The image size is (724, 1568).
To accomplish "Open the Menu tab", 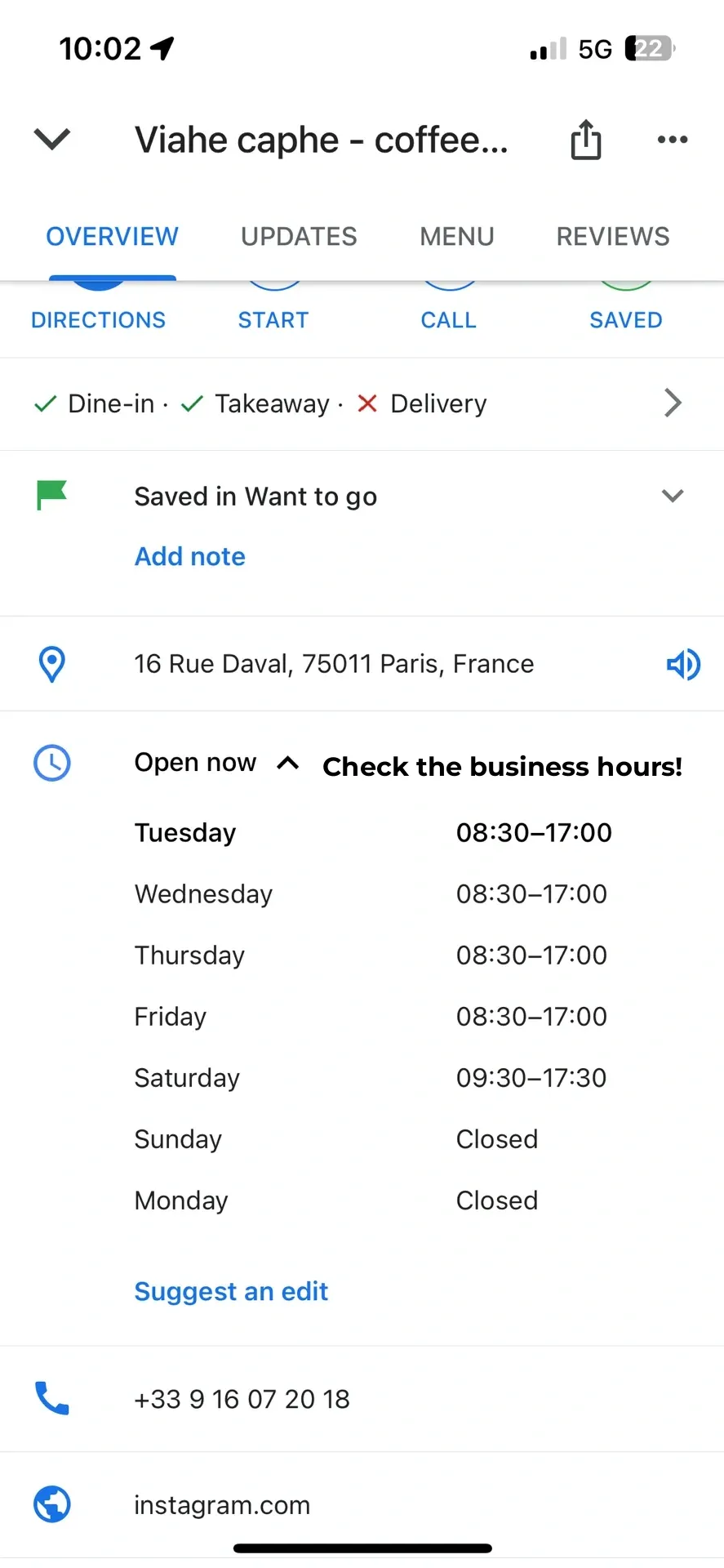I will pos(456,236).
